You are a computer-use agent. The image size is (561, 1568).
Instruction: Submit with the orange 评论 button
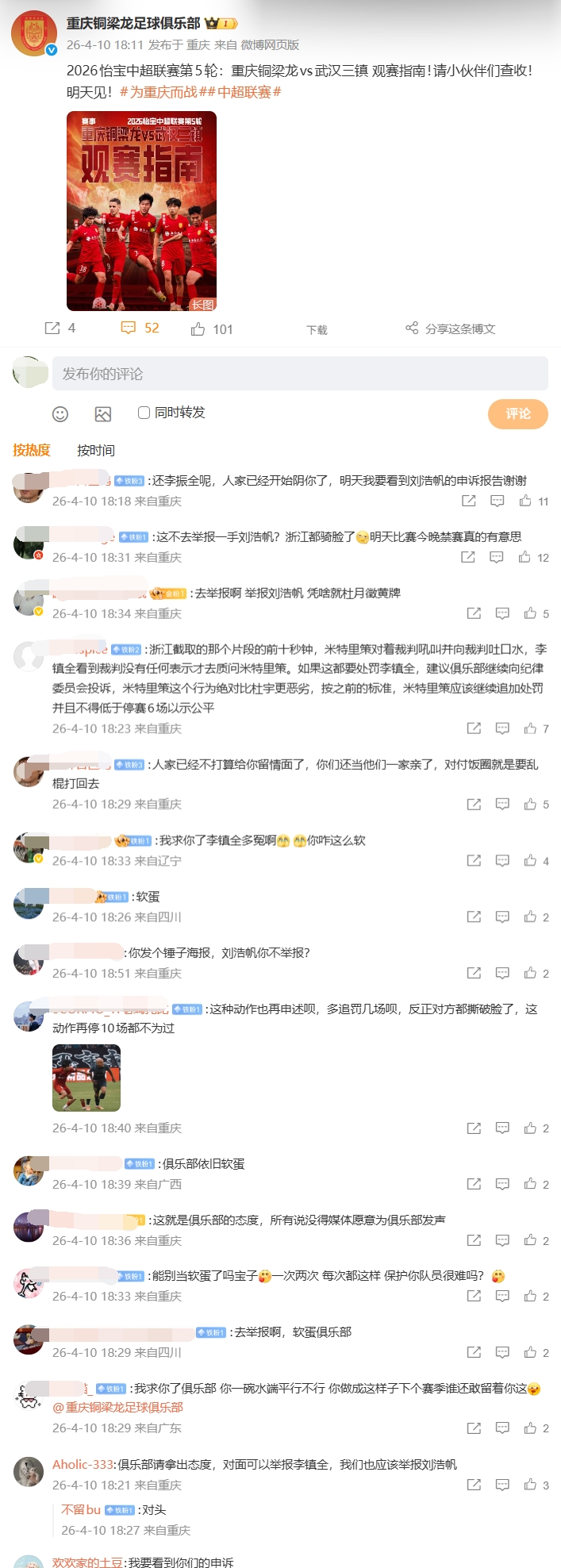tap(517, 413)
